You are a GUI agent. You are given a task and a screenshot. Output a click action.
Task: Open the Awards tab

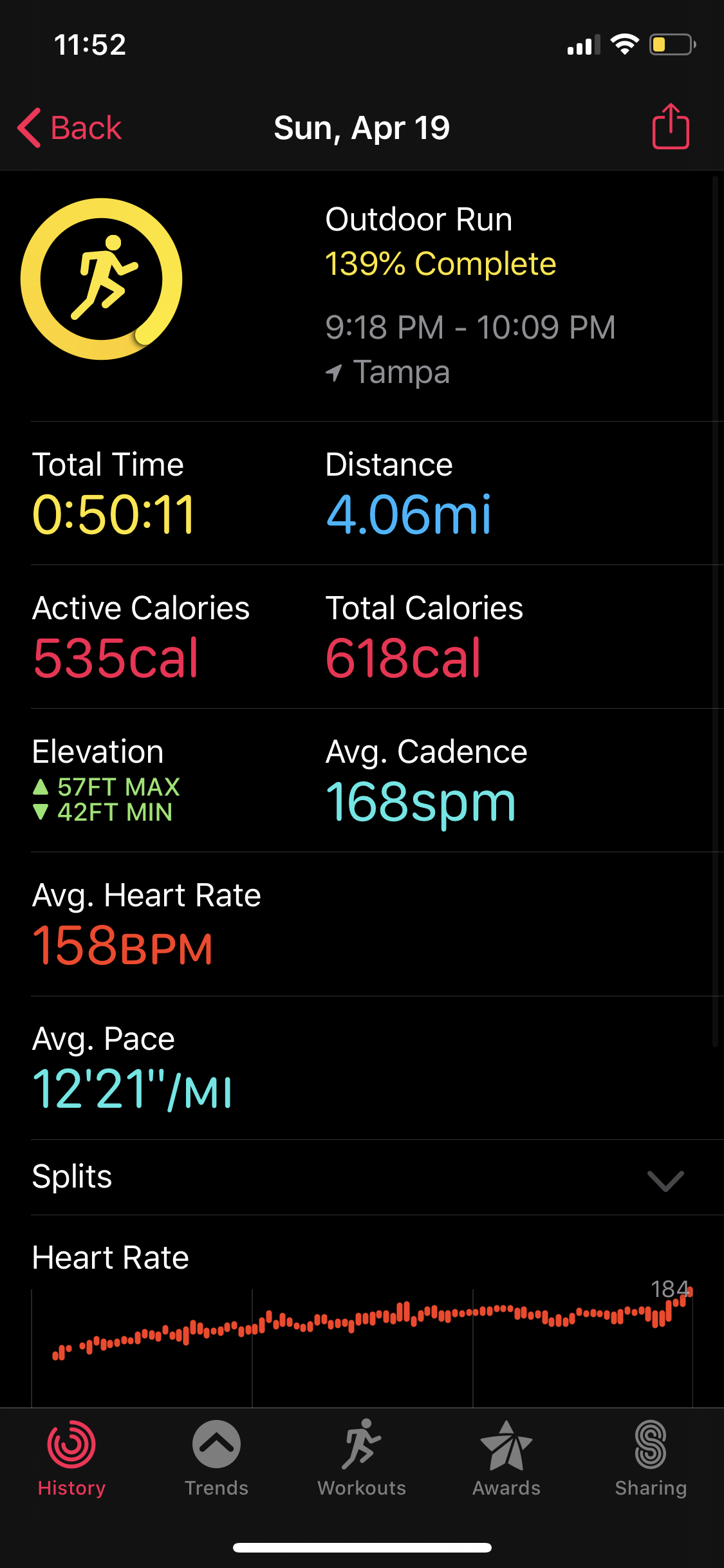point(506,1458)
